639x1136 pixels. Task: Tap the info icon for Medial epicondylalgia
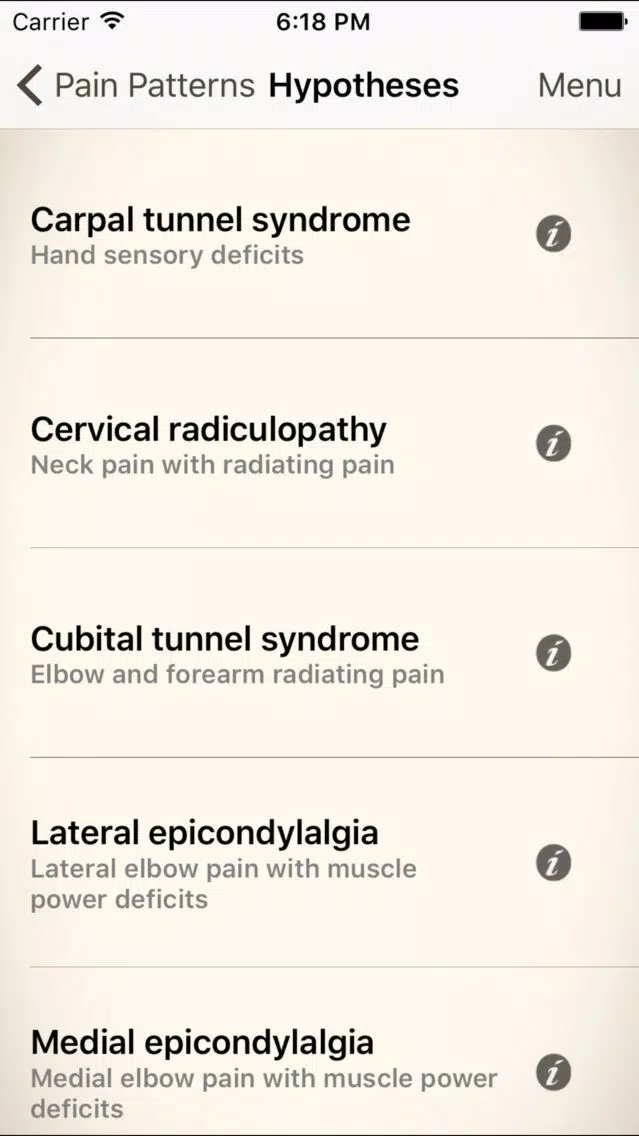[x=554, y=1073]
